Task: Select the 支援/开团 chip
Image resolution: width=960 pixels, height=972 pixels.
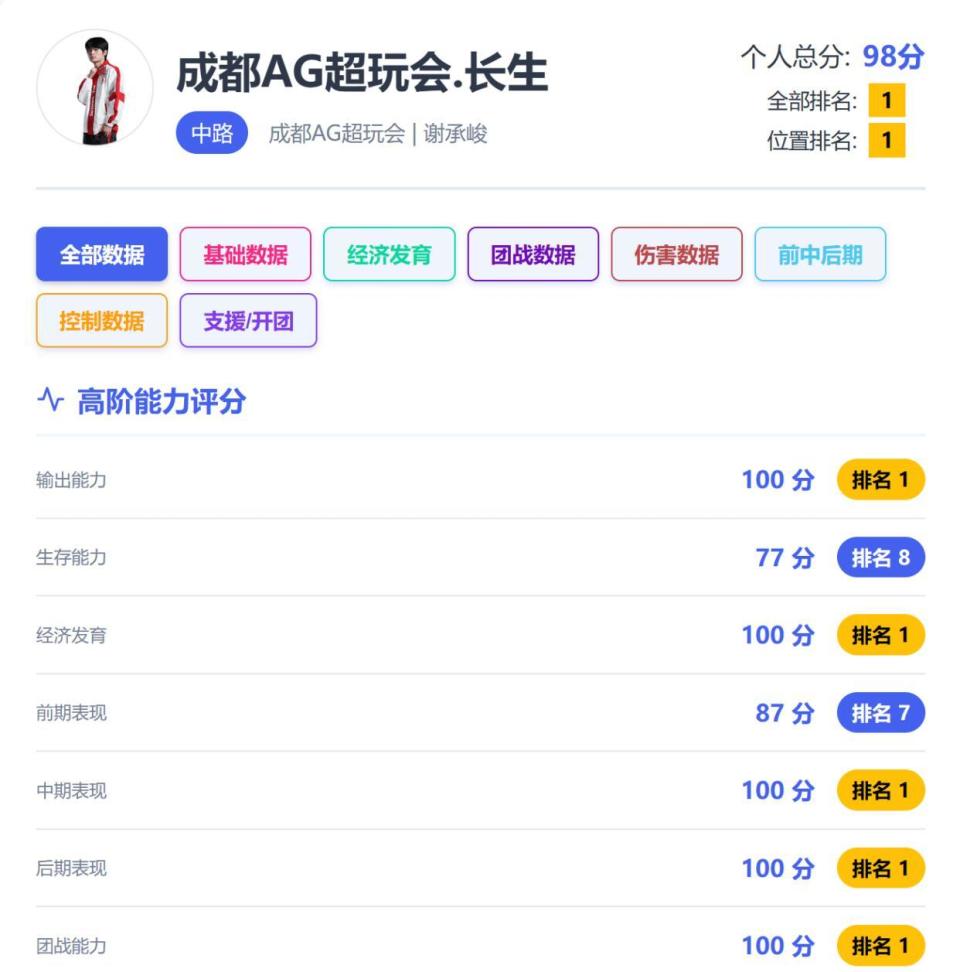Action: point(248,321)
